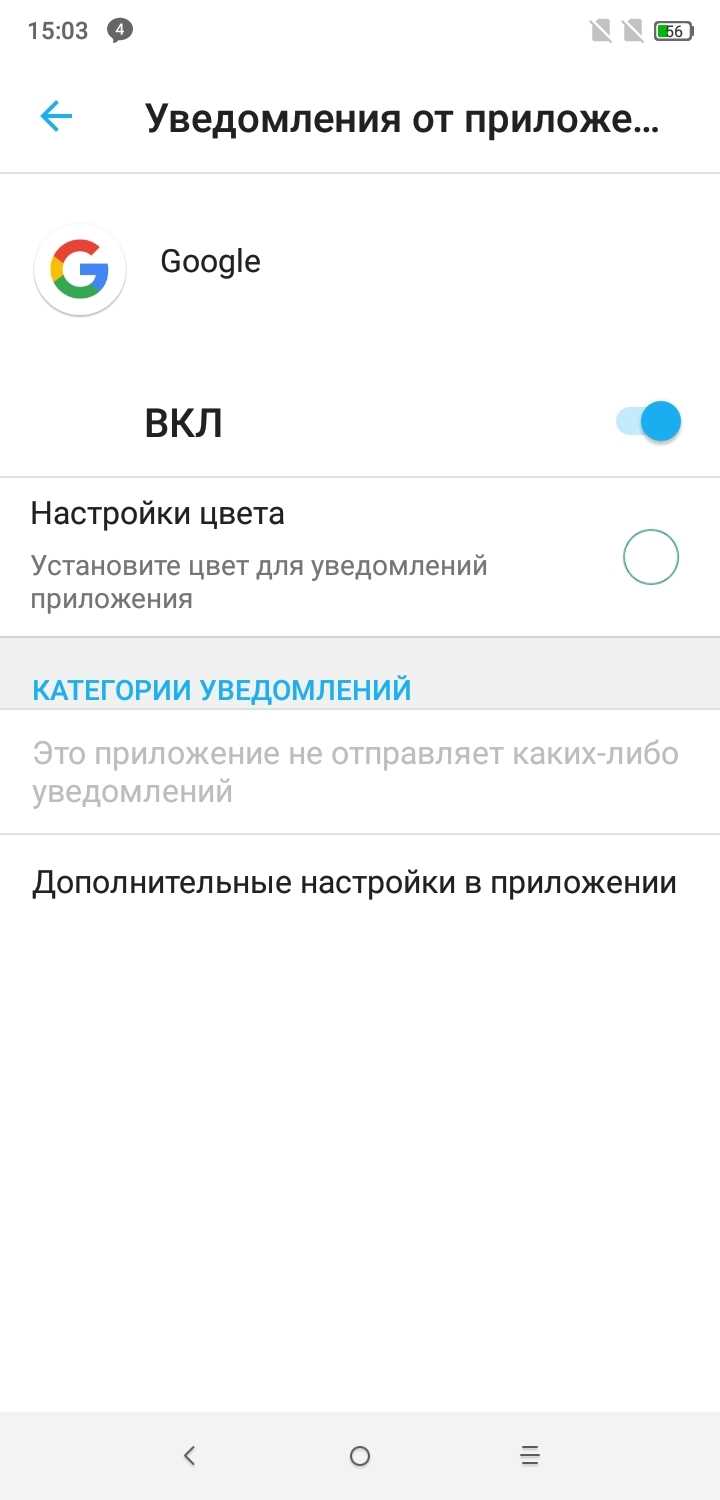Tap the system back button
The image size is (720, 1500).
tap(189, 1456)
